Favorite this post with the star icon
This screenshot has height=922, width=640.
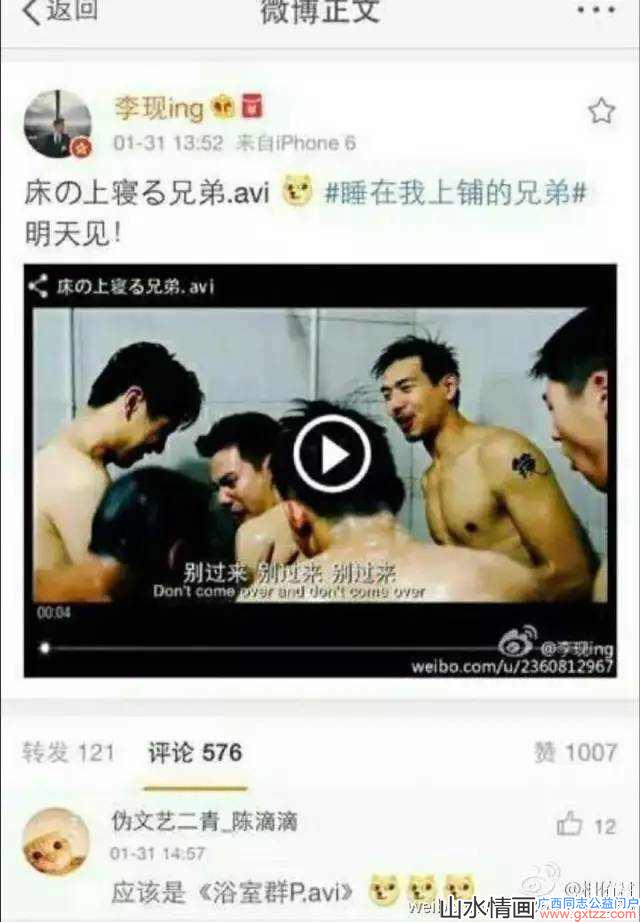[600, 111]
